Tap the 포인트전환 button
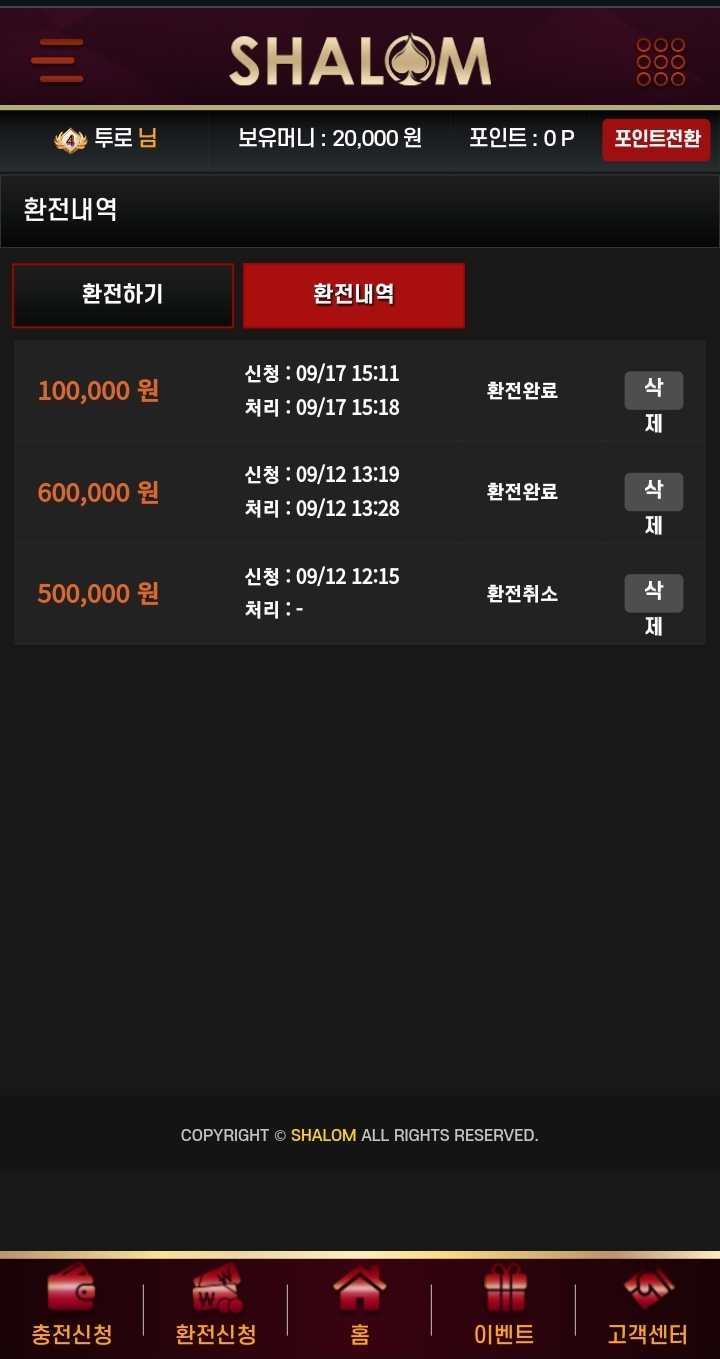This screenshot has height=1359, width=720. [x=656, y=139]
